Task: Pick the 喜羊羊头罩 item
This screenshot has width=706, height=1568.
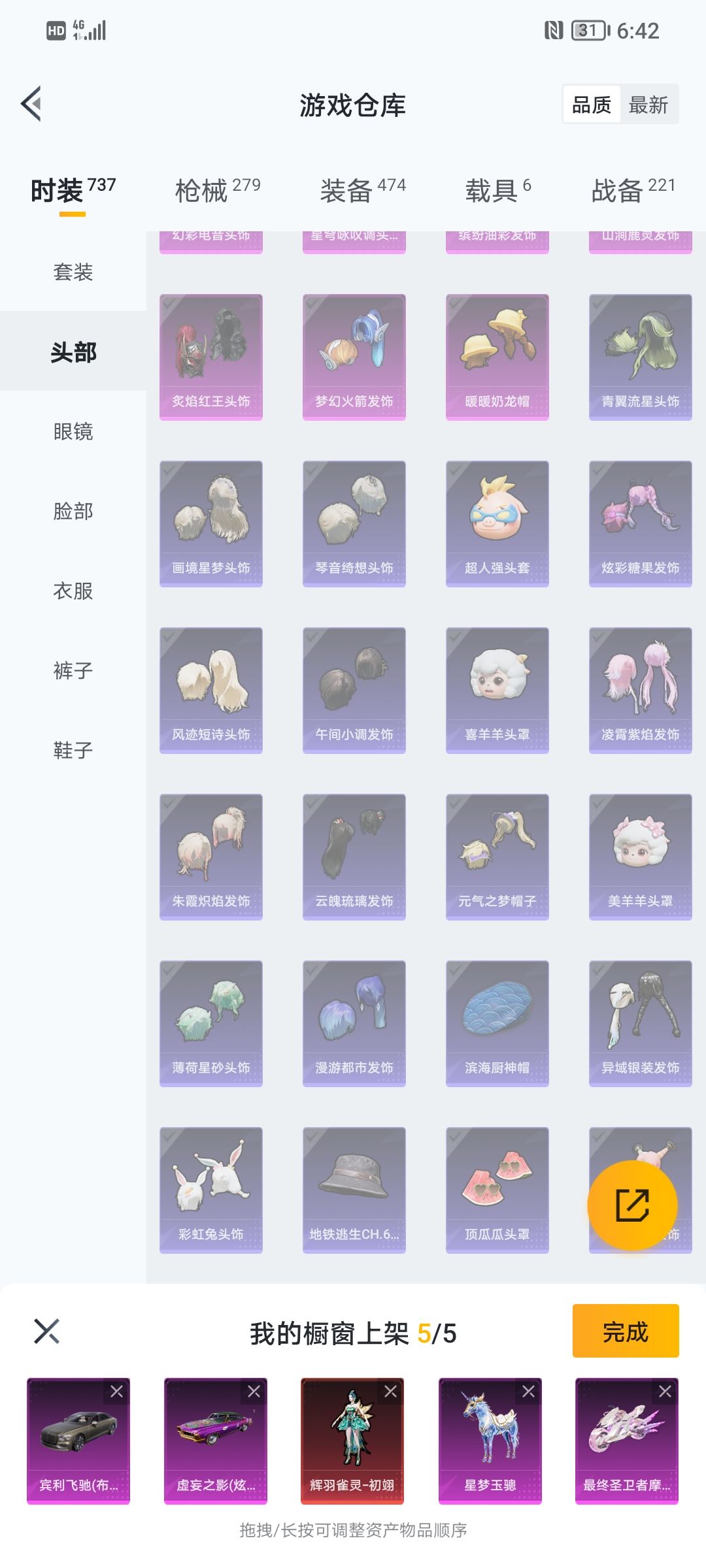Action: click(497, 690)
